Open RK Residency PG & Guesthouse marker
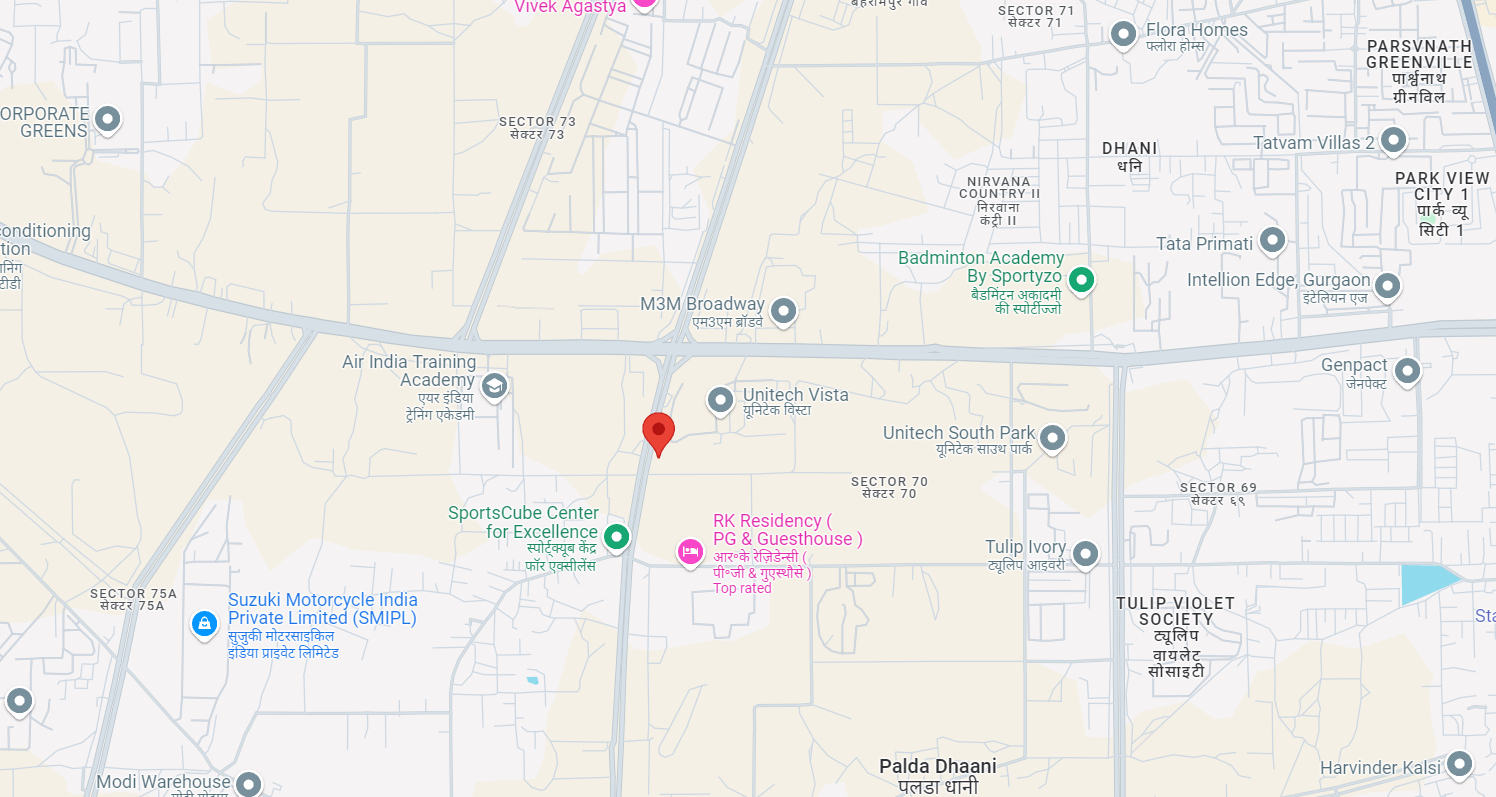Image resolution: width=1496 pixels, height=797 pixels. click(x=690, y=551)
